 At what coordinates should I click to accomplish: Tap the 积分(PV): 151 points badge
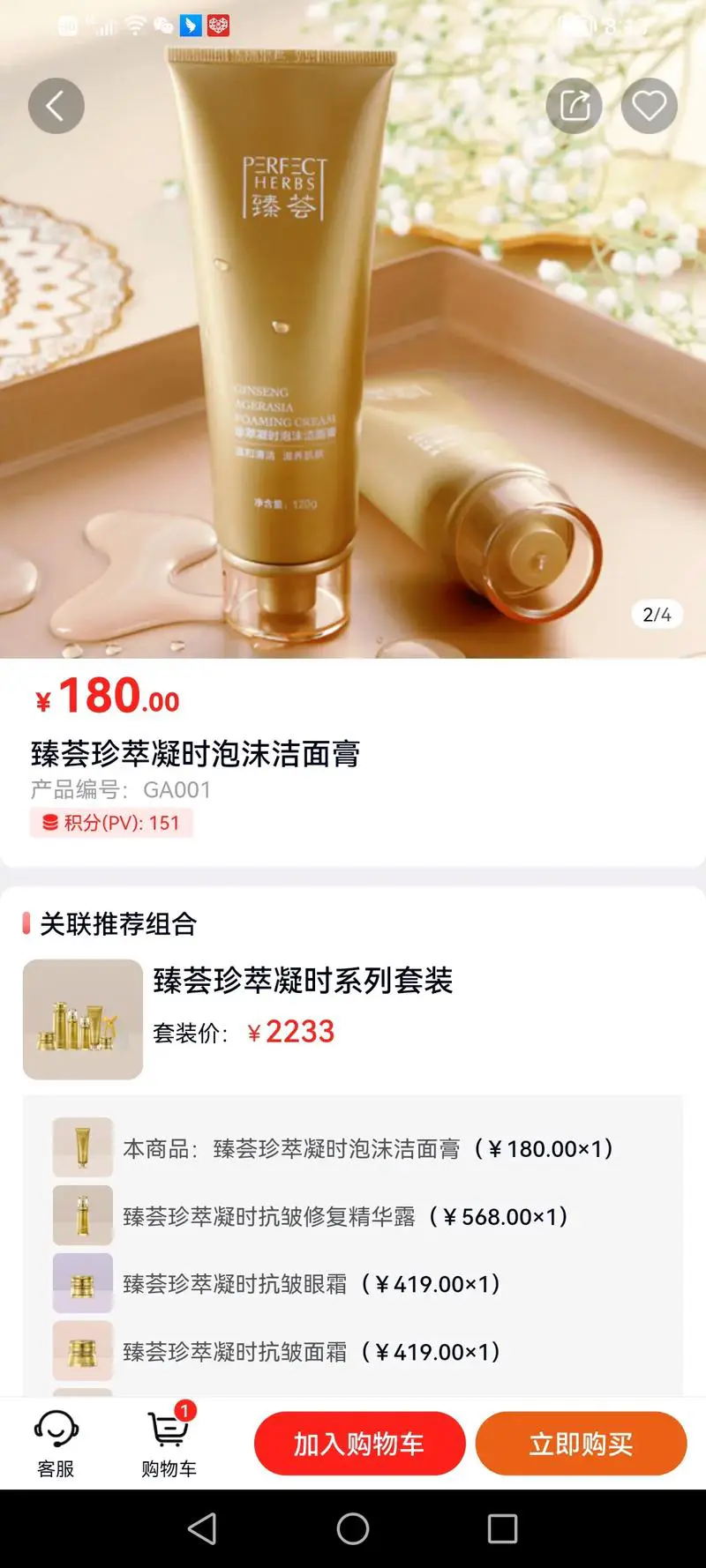point(110,822)
